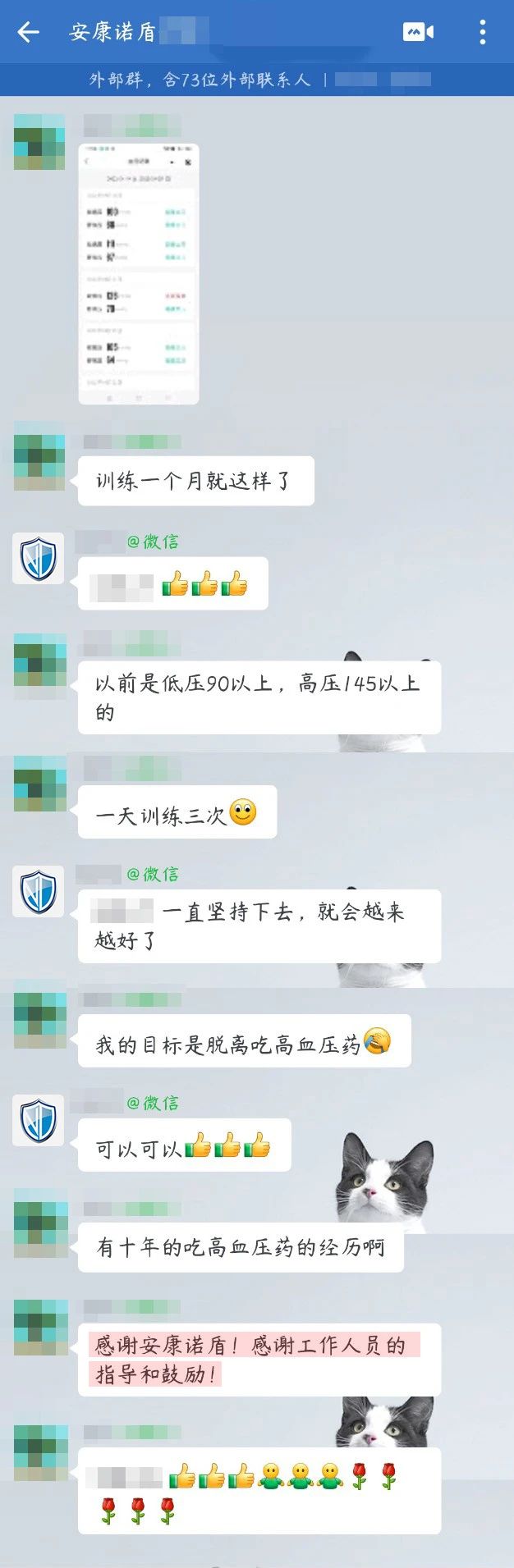Tap the shield avatar above 可以可以 message
The width and height of the screenshot is (514, 1568).
(38, 1120)
